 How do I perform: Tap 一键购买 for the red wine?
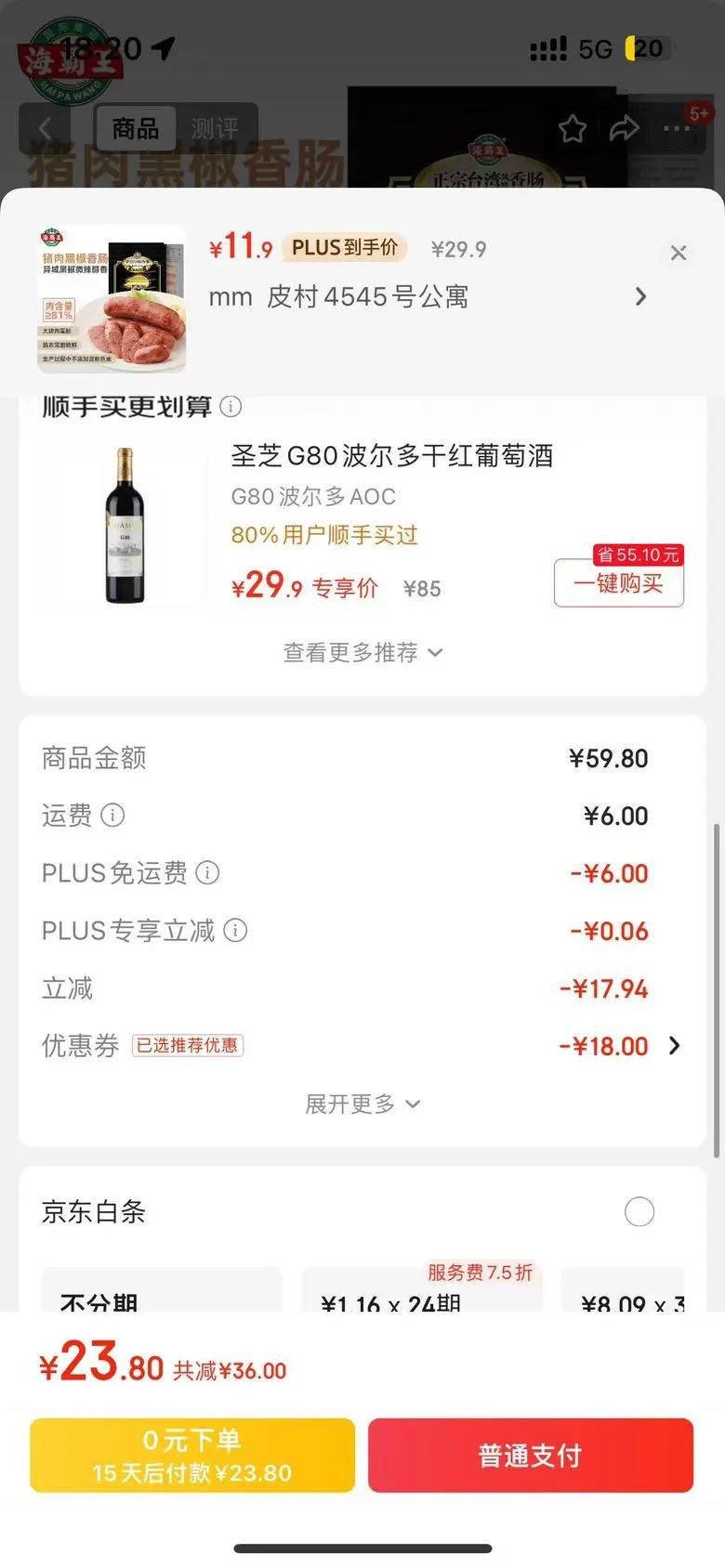619,583
